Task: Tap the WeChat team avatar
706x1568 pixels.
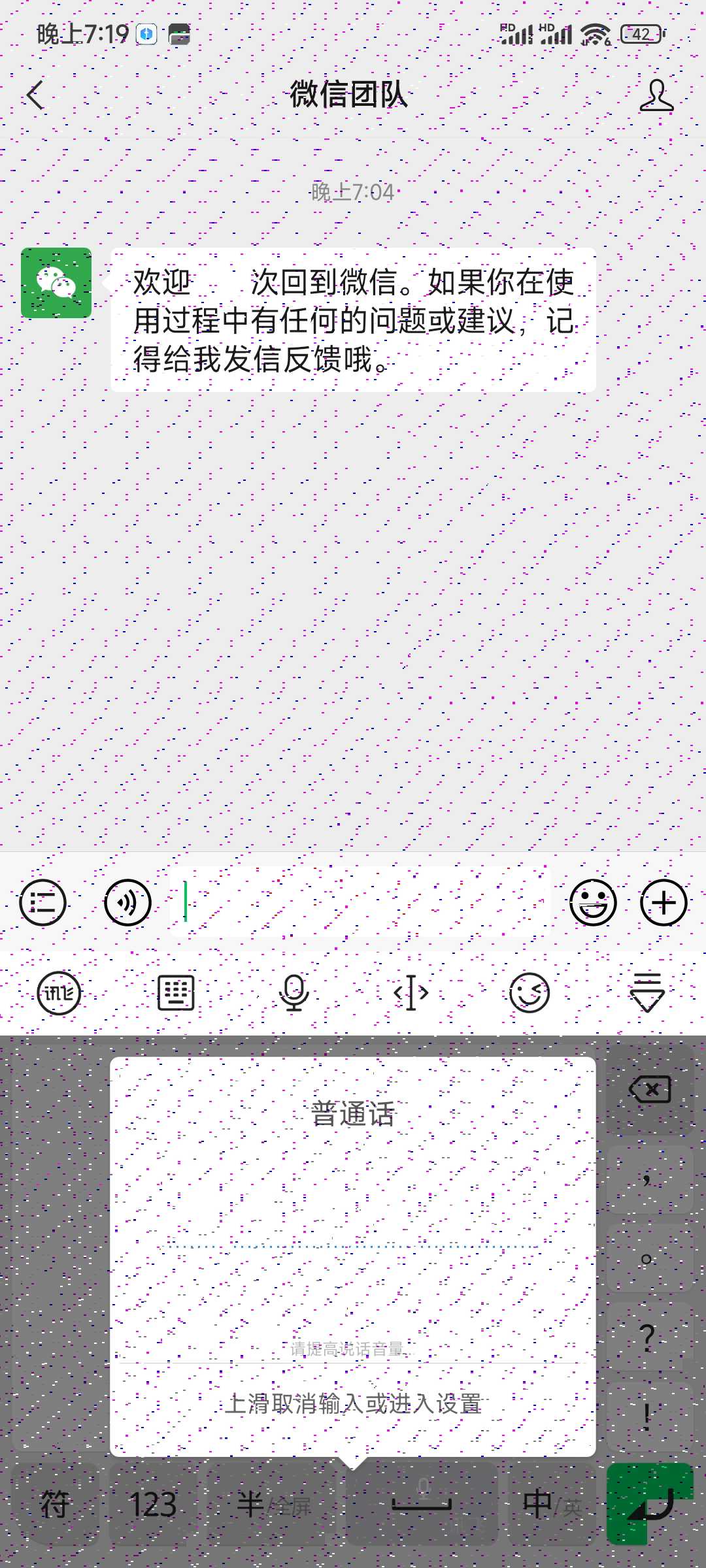Action: tap(56, 283)
